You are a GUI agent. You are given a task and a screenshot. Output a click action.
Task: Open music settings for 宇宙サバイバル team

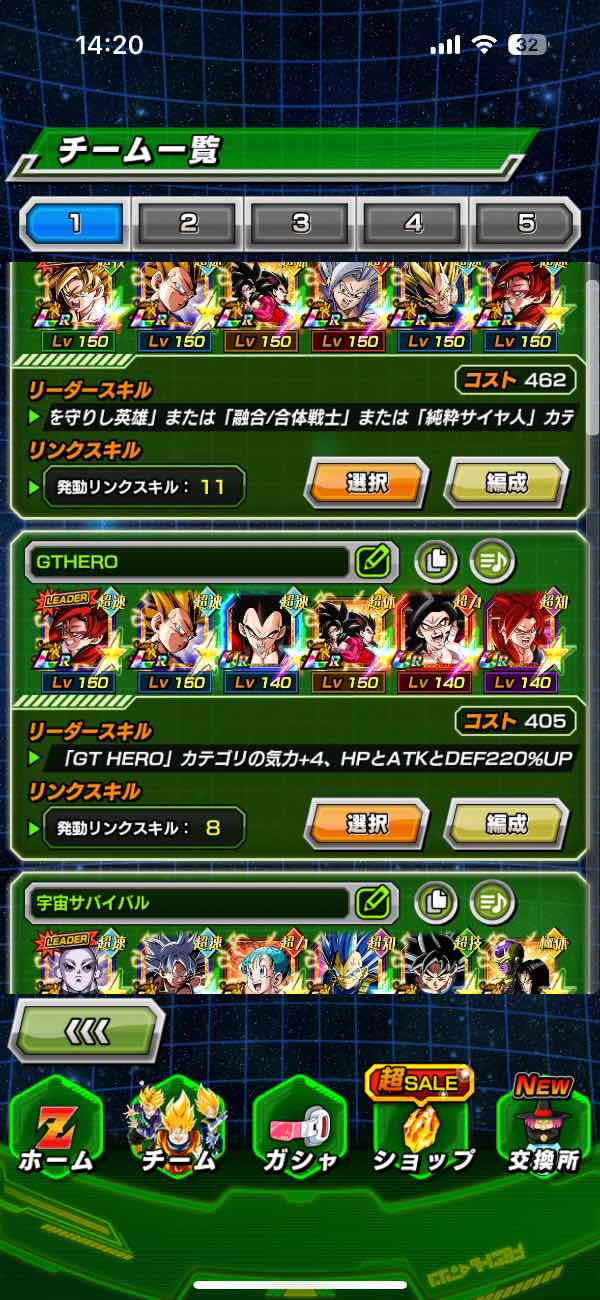pyautogui.click(x=492, y=903)
